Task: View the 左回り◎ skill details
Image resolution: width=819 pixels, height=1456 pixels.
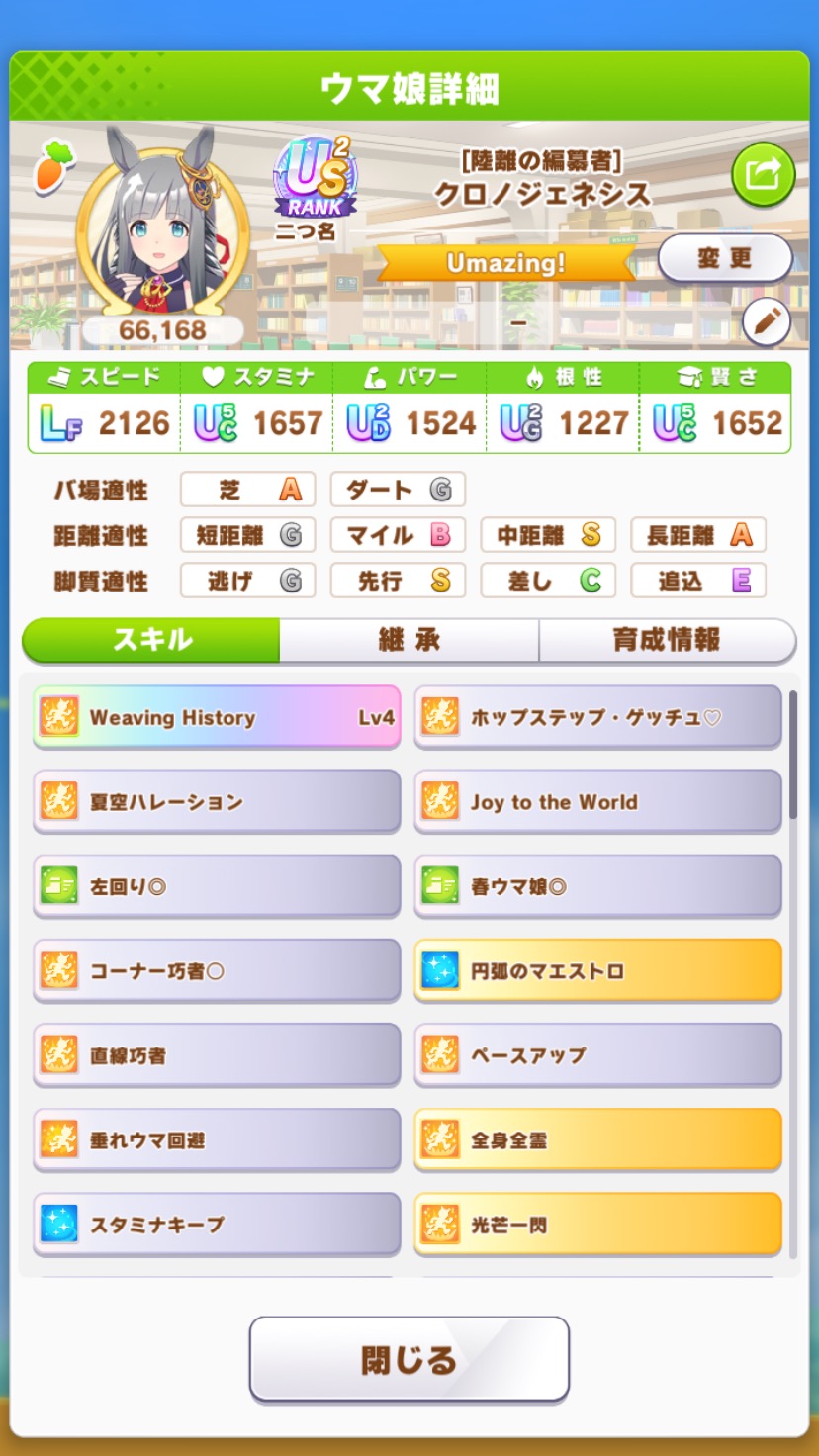Action: click(217, 886)
